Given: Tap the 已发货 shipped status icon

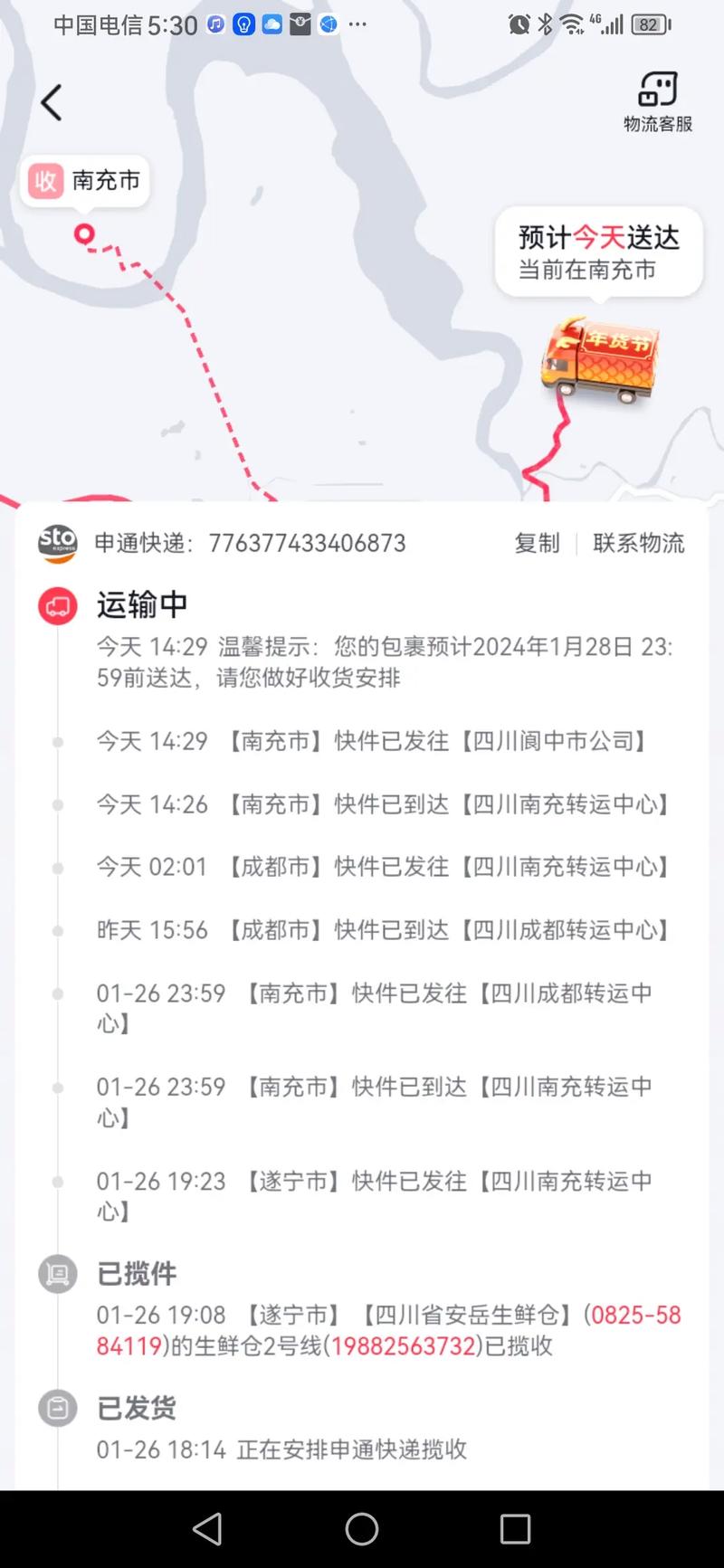Looking at the screenshot, I should [x=56, y=1408].
